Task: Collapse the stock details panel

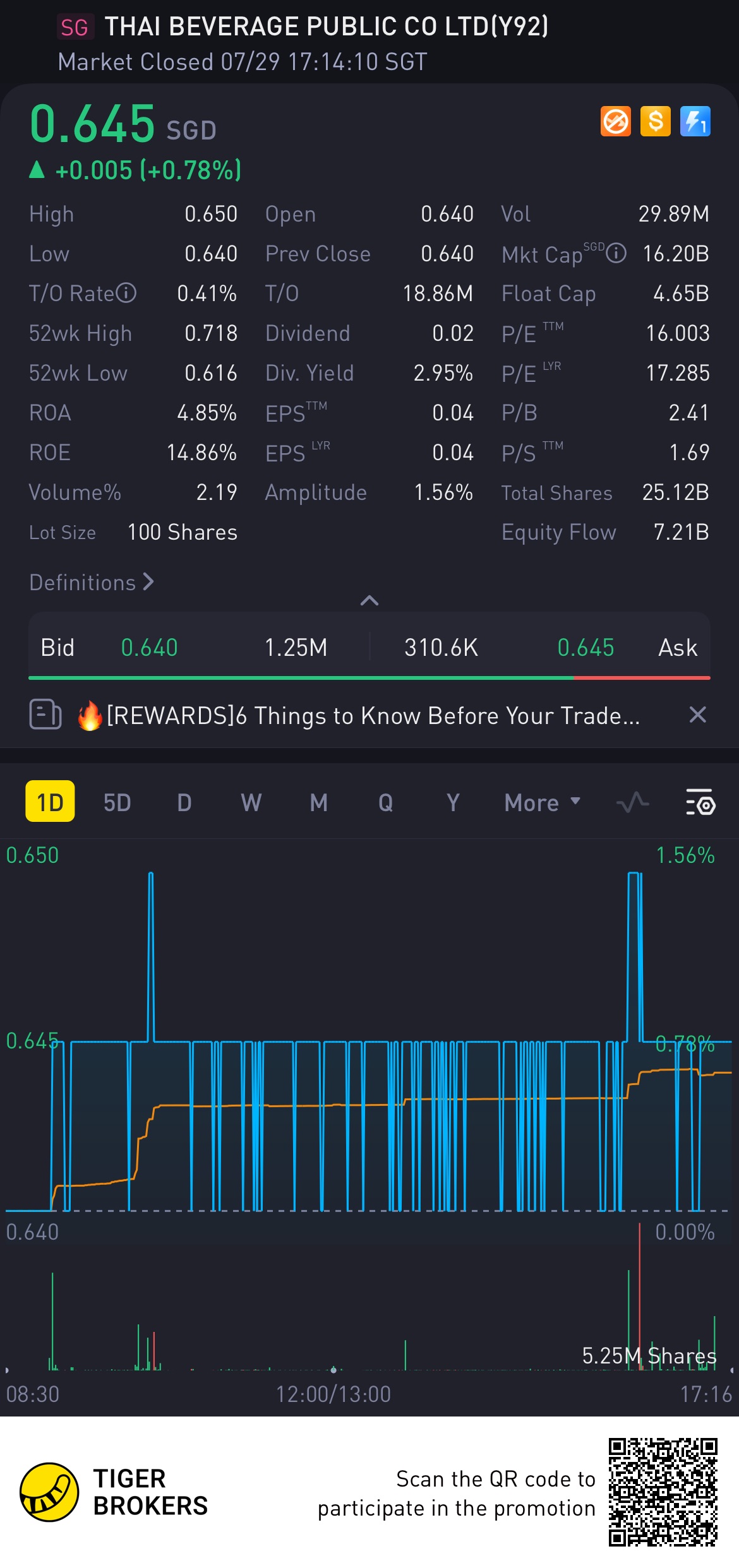Action: click(369, 600)
